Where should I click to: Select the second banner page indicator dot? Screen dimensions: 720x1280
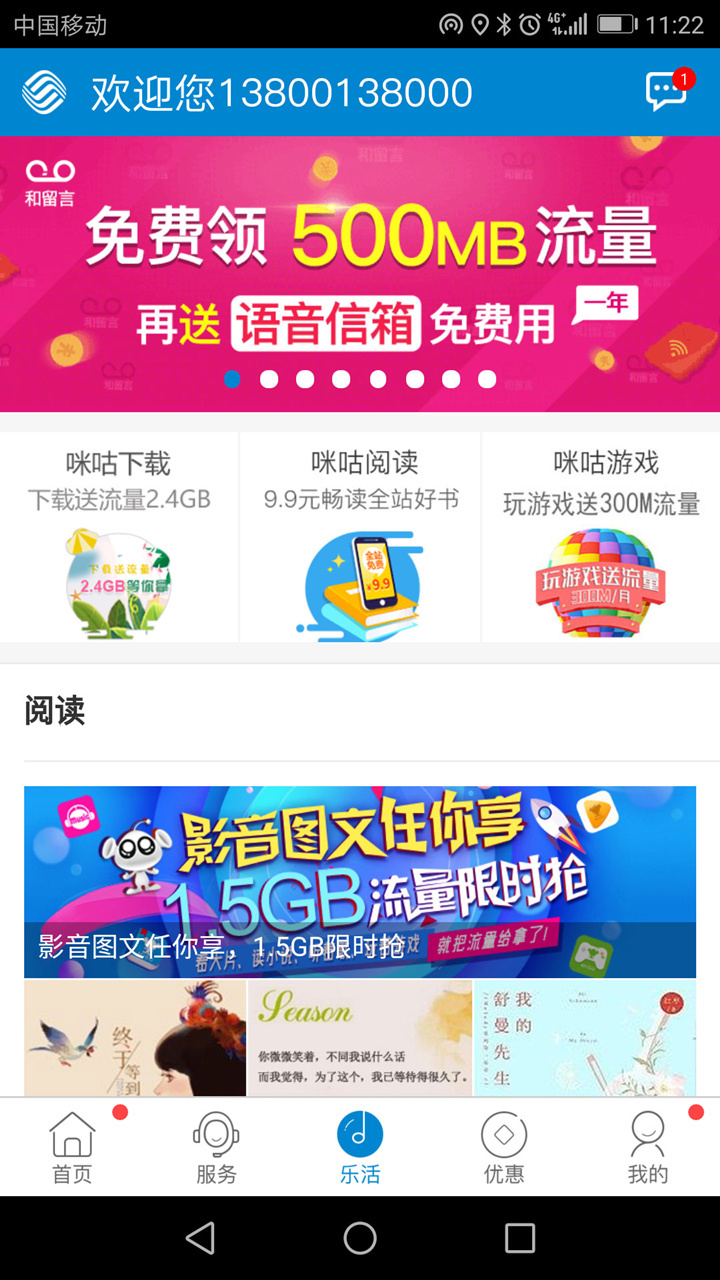tap(269, 379)
